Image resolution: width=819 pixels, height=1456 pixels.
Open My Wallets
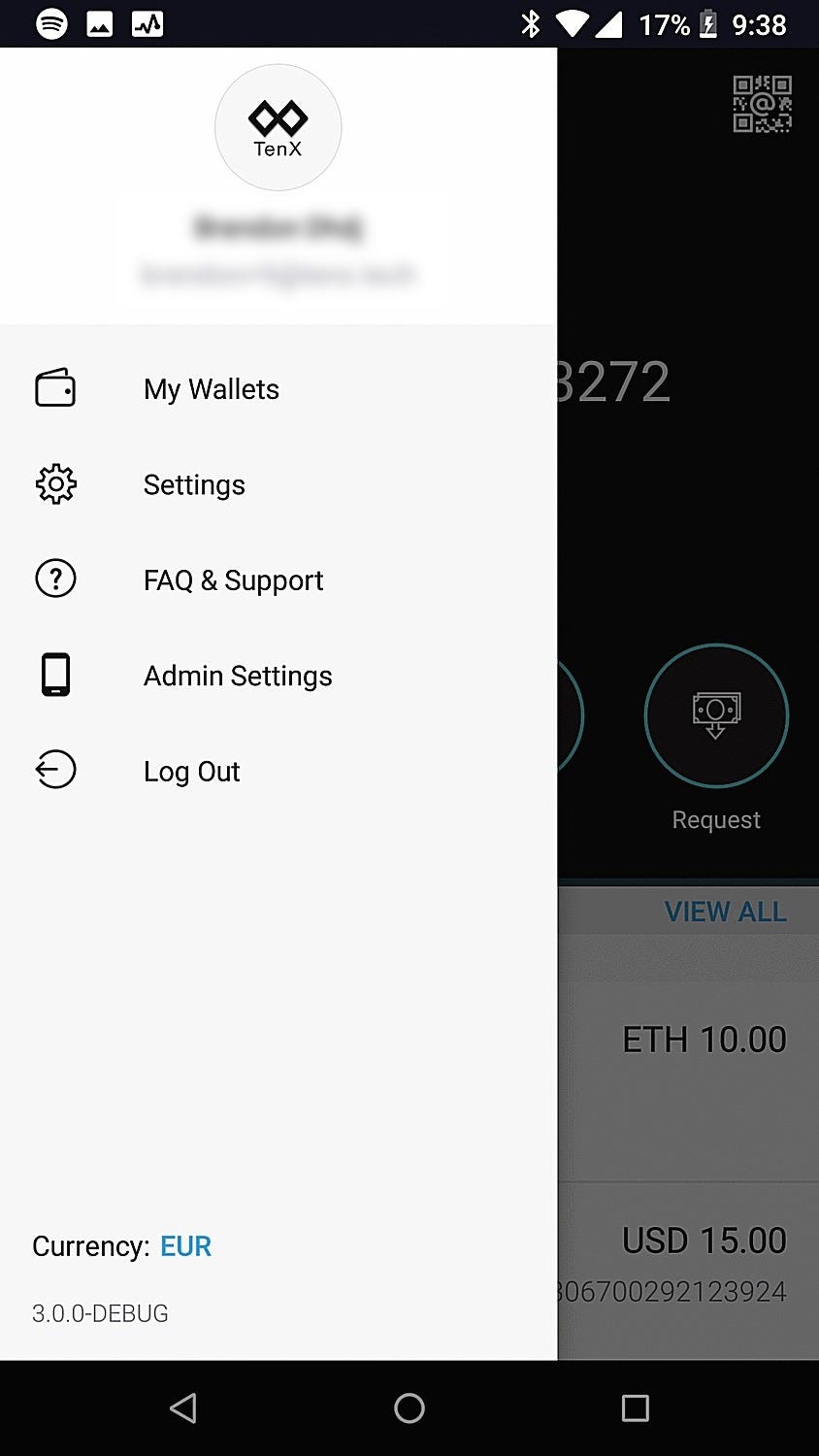tap(211, 389)
